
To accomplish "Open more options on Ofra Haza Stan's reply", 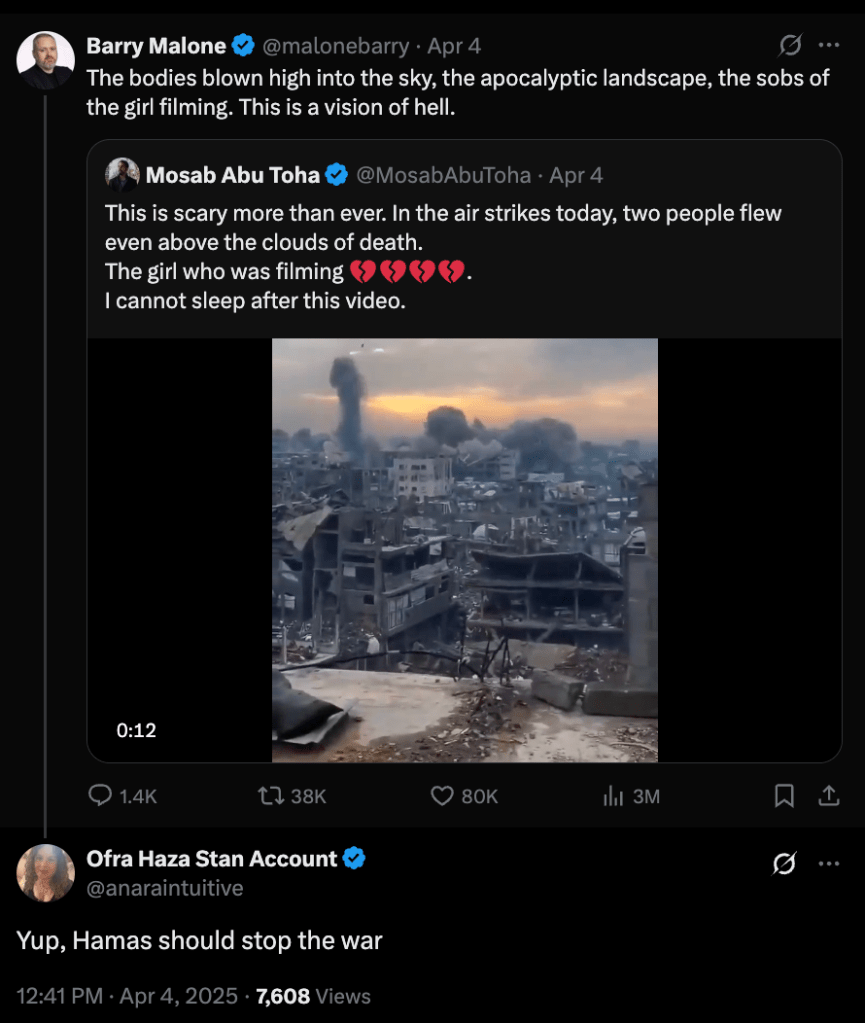I will point(828,864).
